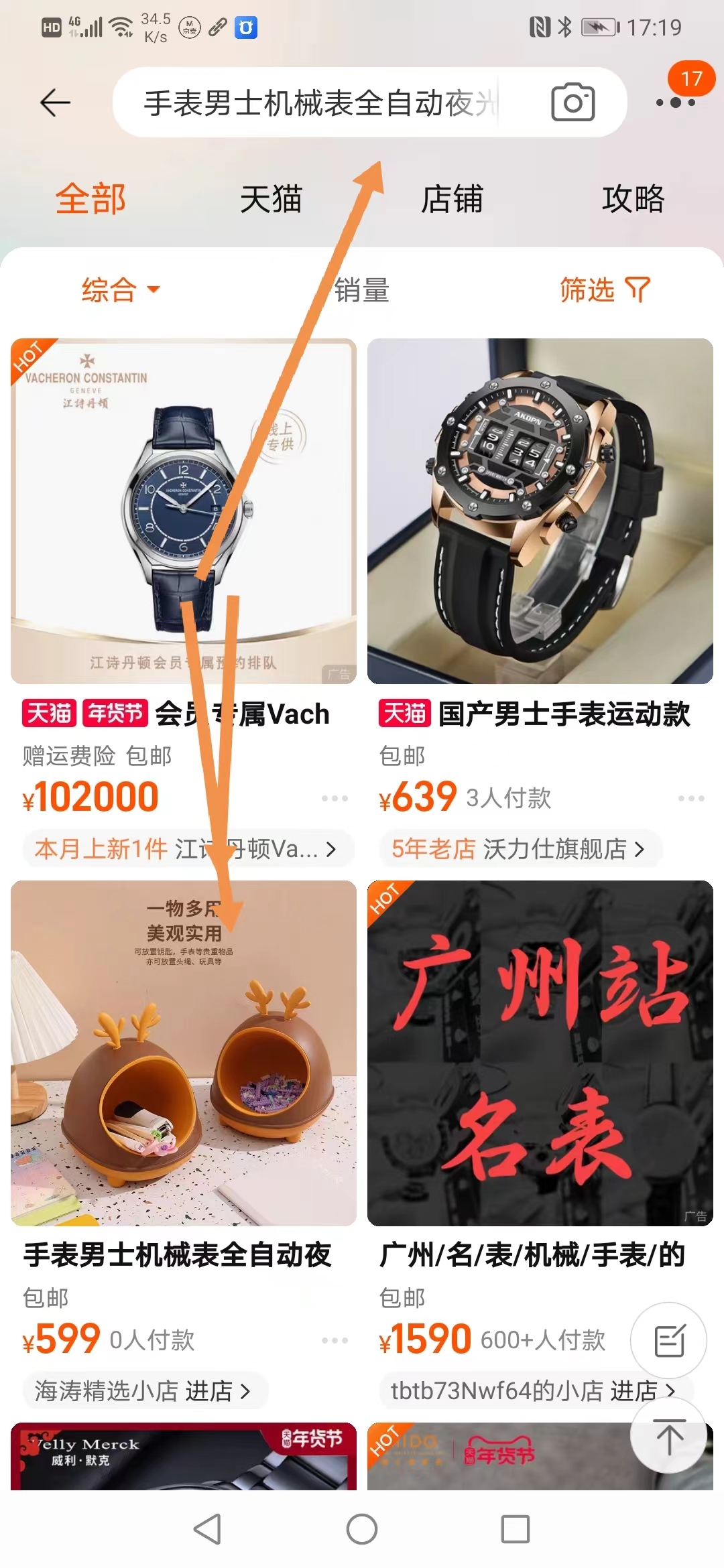The image size is (724, 1568).
Task: Visit the 沃力仕旗舰店 store
Action: click(x=519, y=849)
